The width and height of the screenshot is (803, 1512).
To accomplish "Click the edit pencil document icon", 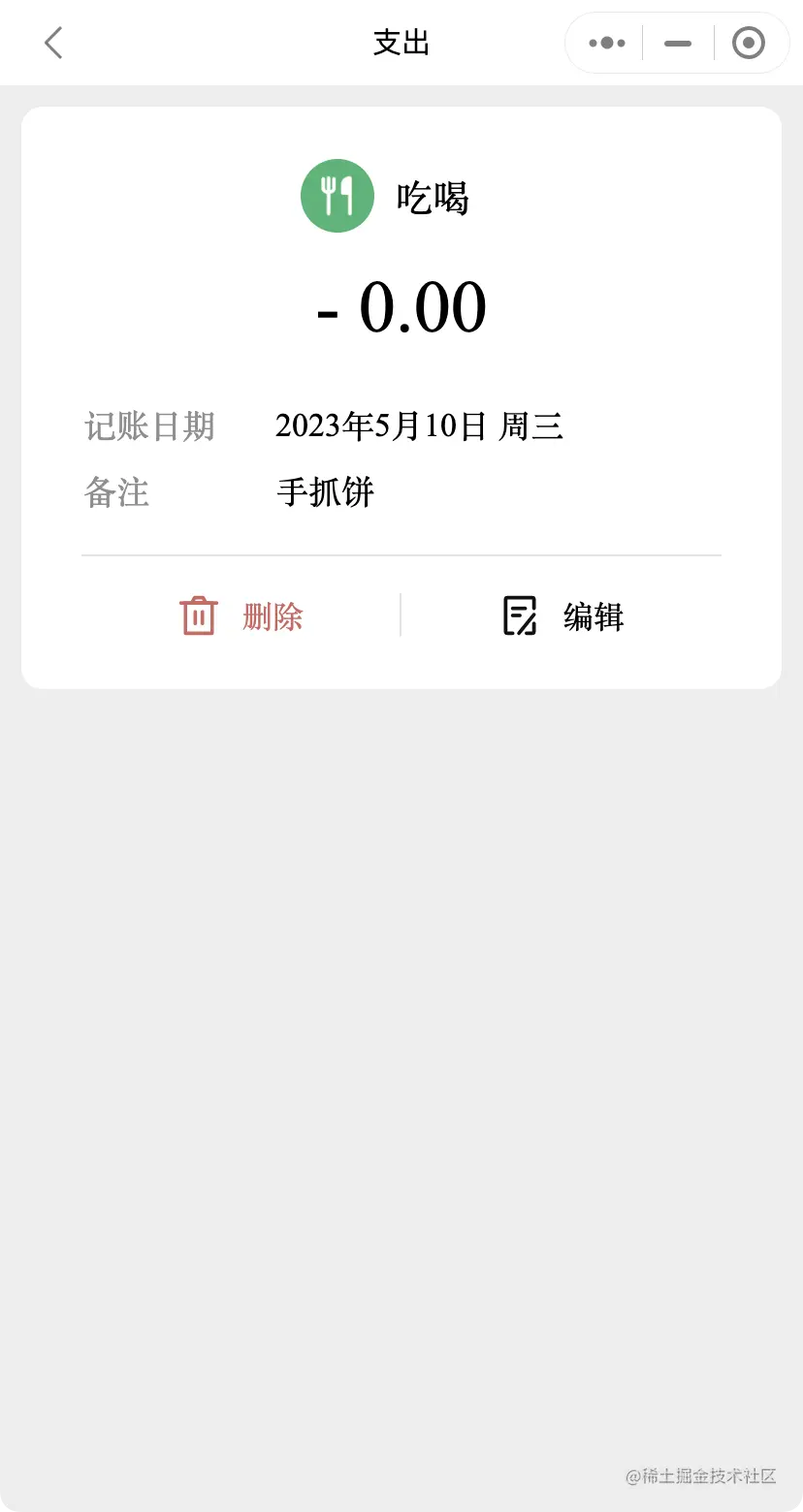I will [x=521, y=615].
